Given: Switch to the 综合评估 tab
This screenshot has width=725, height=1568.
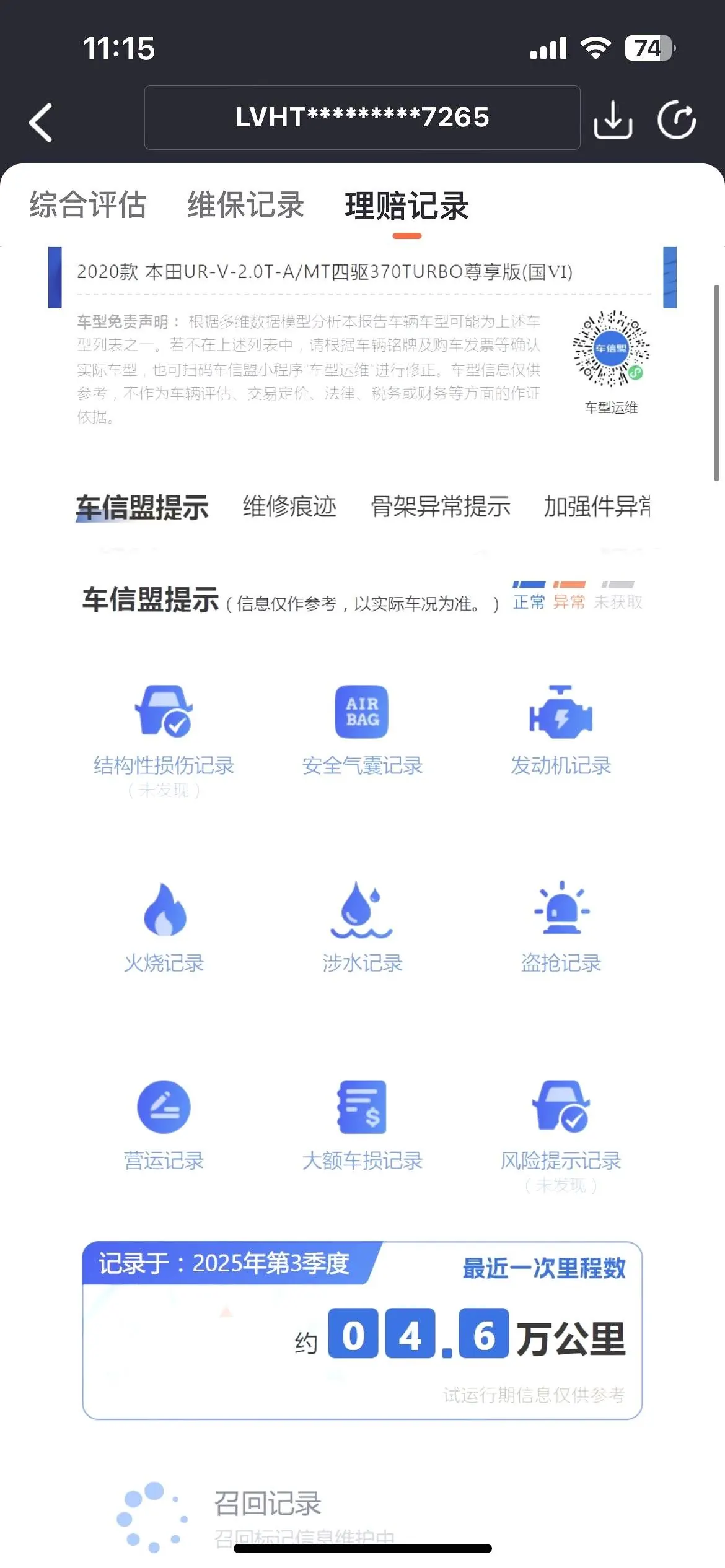Looking at the screenshot, I should [88, 205].
